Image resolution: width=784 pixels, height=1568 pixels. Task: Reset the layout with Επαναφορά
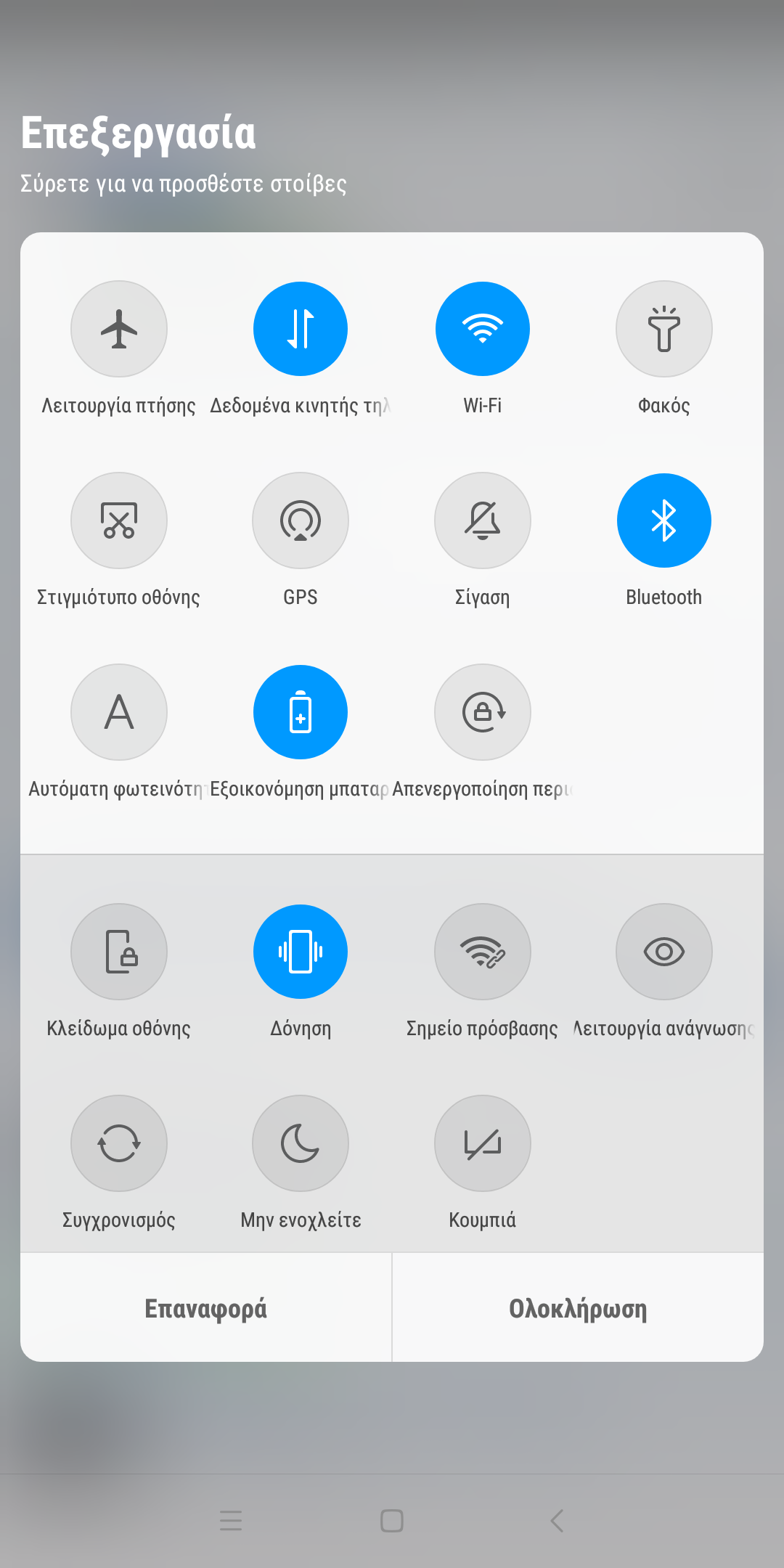coord(206,1308)
